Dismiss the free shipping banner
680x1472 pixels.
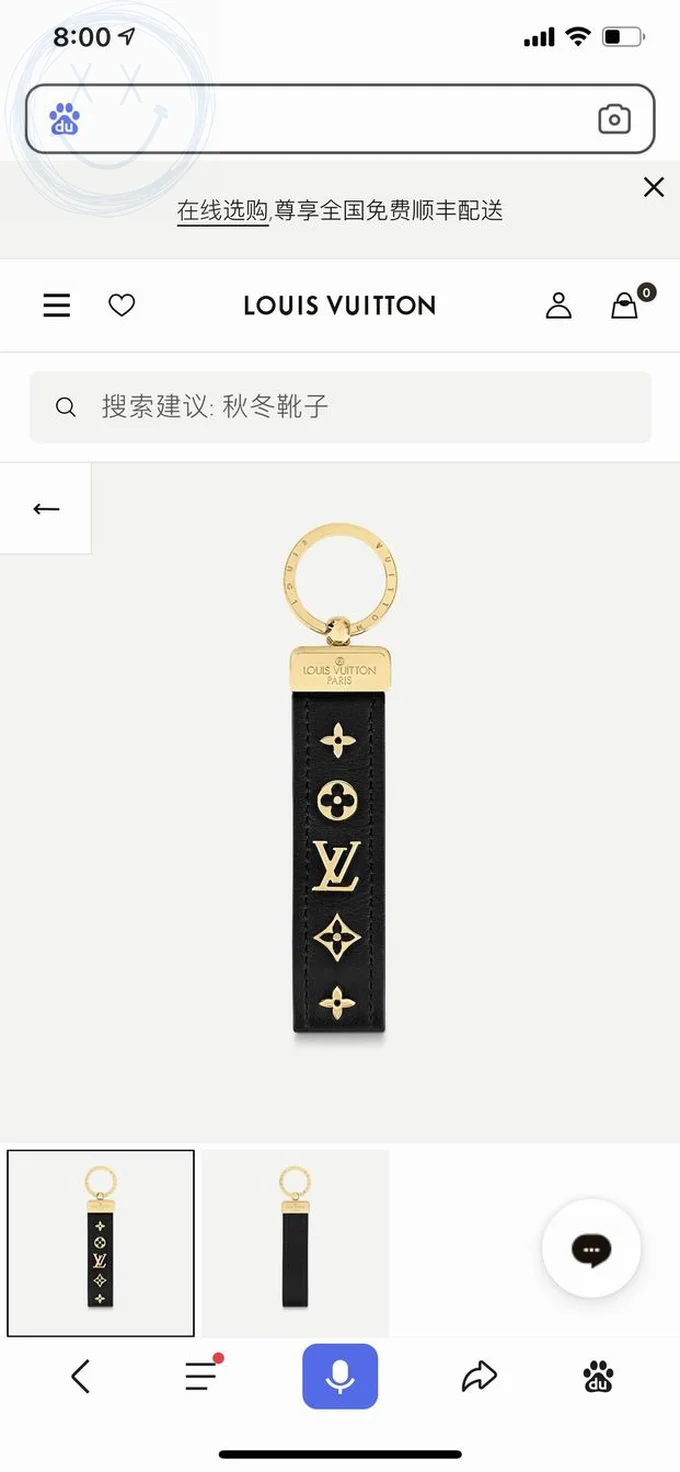[x=654, y=187]
